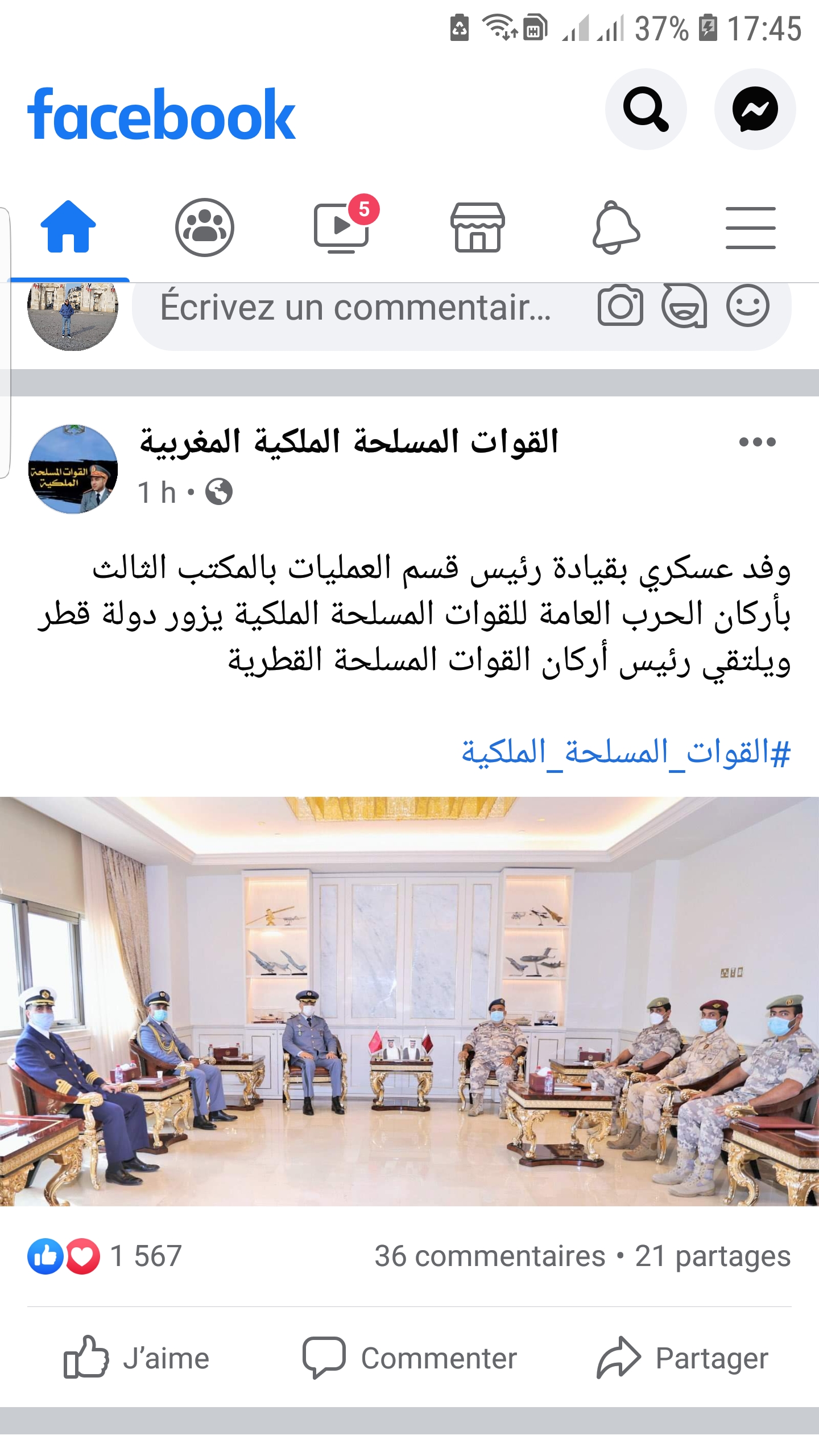819x1456 pixels.
Task: Open hashtag #القوات_المسلحة_الملكية
Action: (626, 753)
